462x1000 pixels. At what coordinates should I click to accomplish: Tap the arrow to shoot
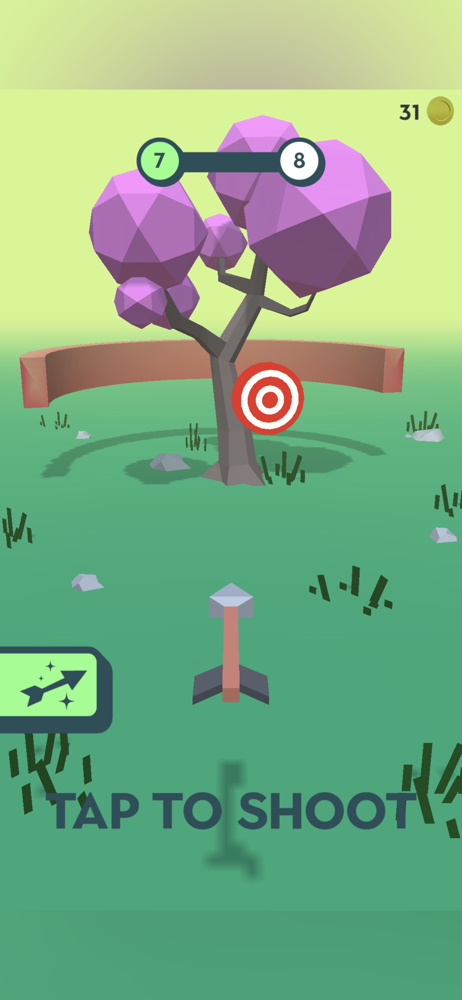231,643
